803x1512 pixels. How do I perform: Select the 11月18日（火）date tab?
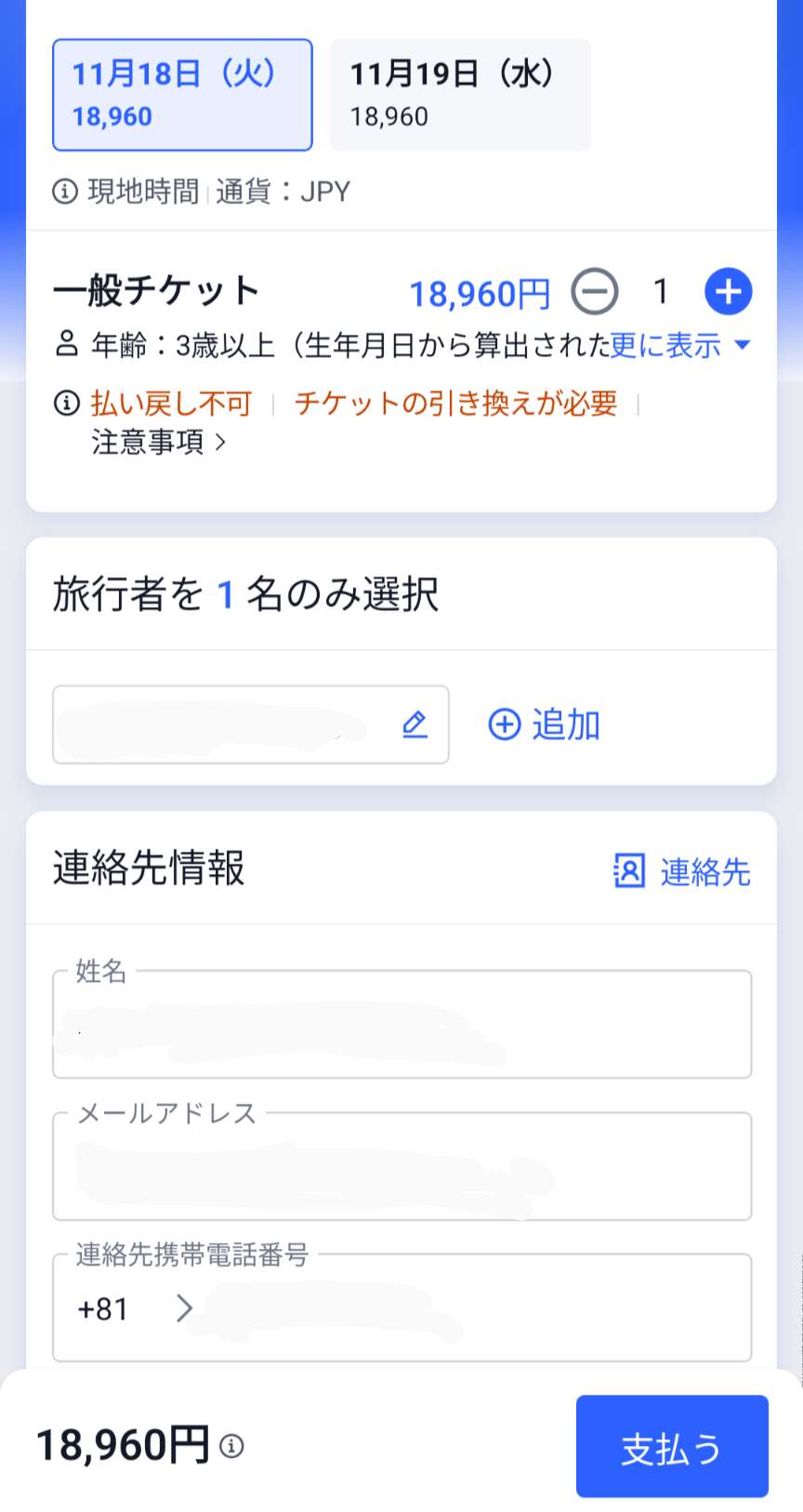[181, 93]
